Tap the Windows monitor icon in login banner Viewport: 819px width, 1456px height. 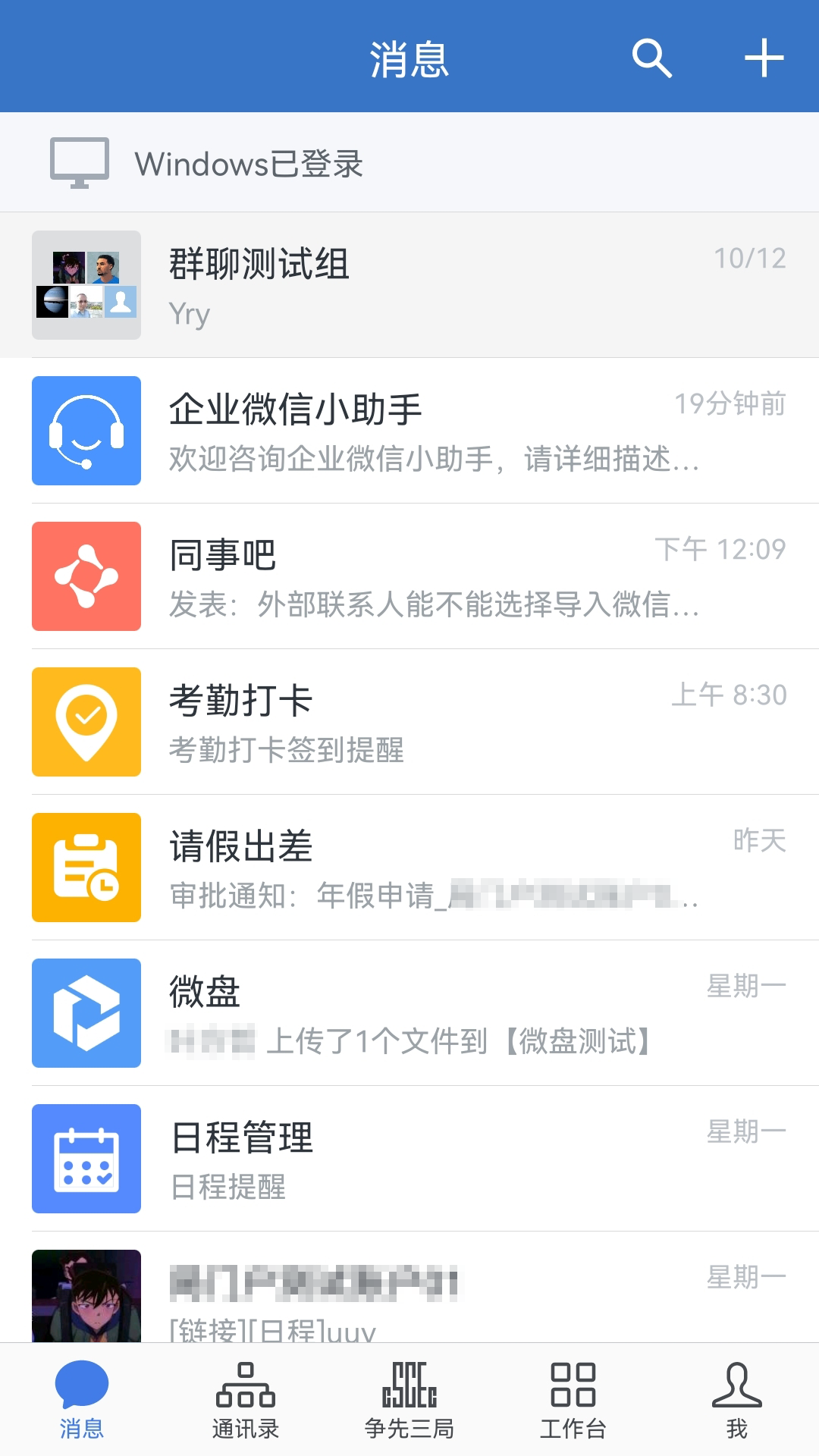(78, 162)
